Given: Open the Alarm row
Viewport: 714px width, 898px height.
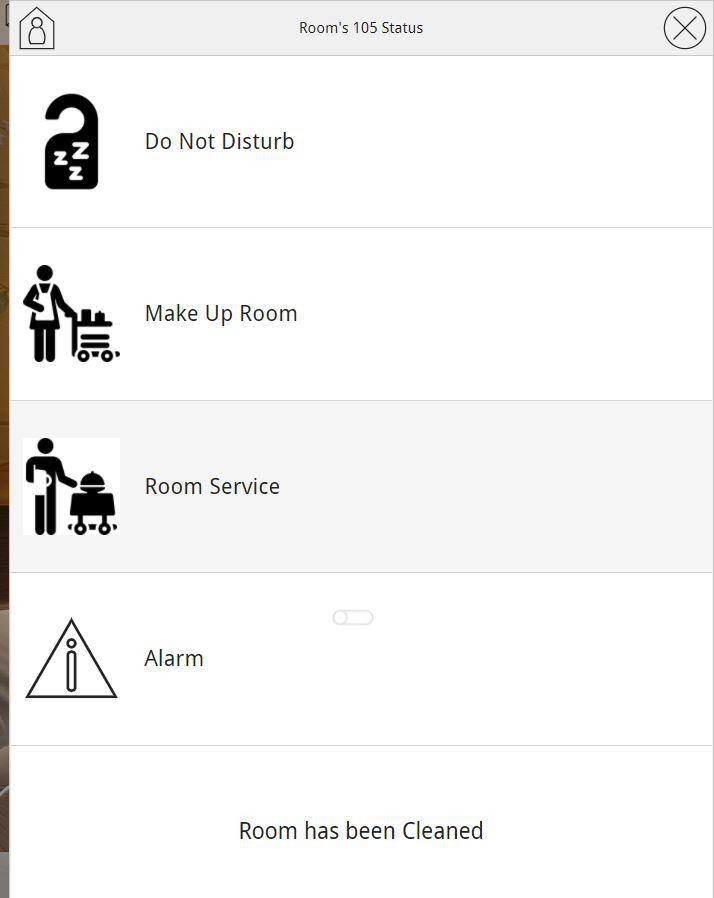Looking at the screenshot, I should 174,659.
